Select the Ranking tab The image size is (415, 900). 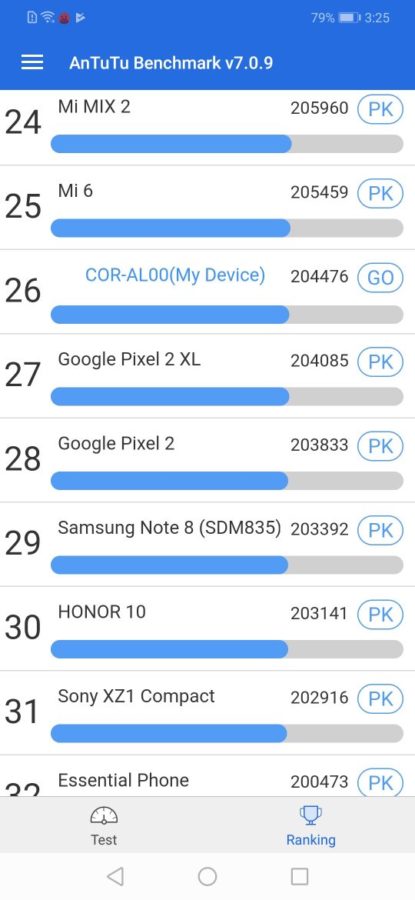click(311, 825)
